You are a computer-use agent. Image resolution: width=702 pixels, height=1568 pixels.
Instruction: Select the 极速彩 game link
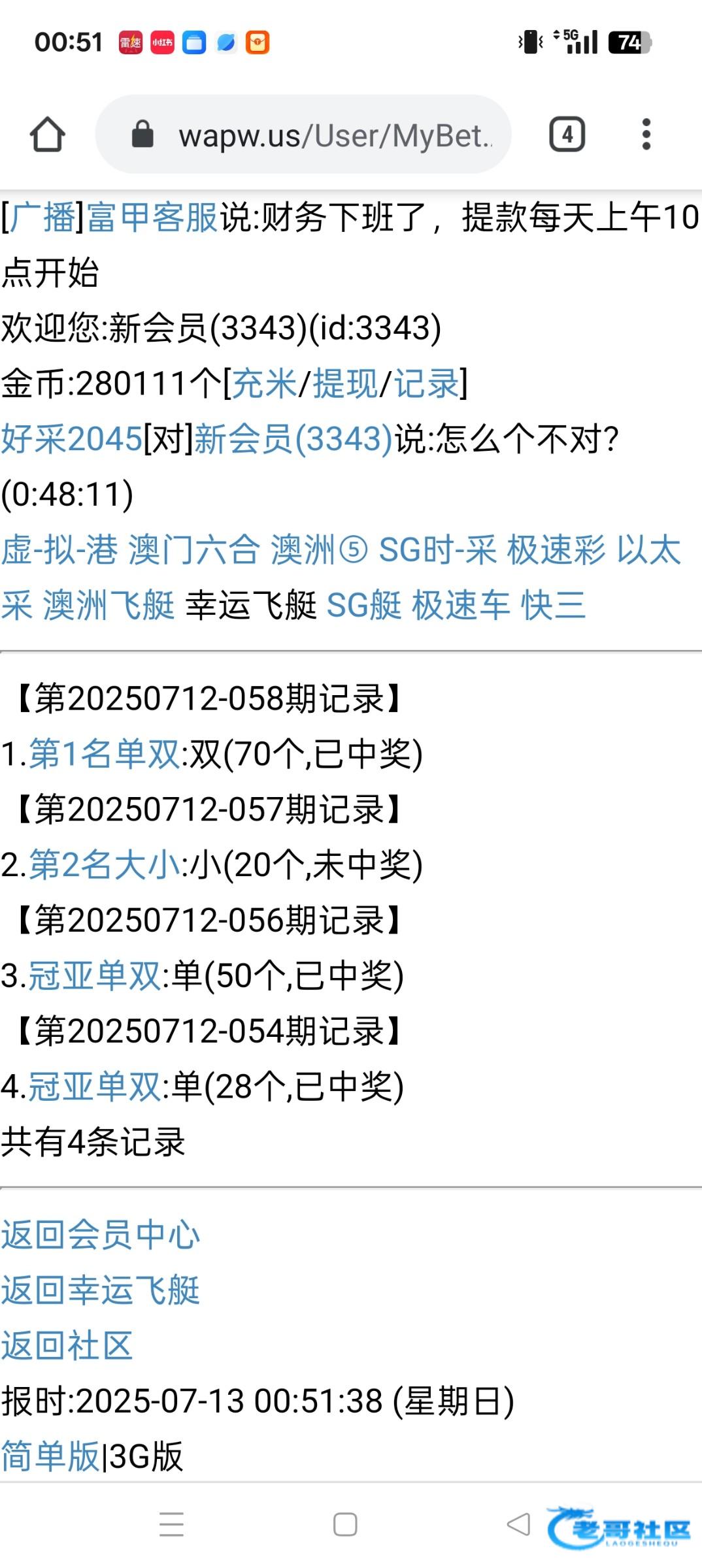(x=556, y=549)
